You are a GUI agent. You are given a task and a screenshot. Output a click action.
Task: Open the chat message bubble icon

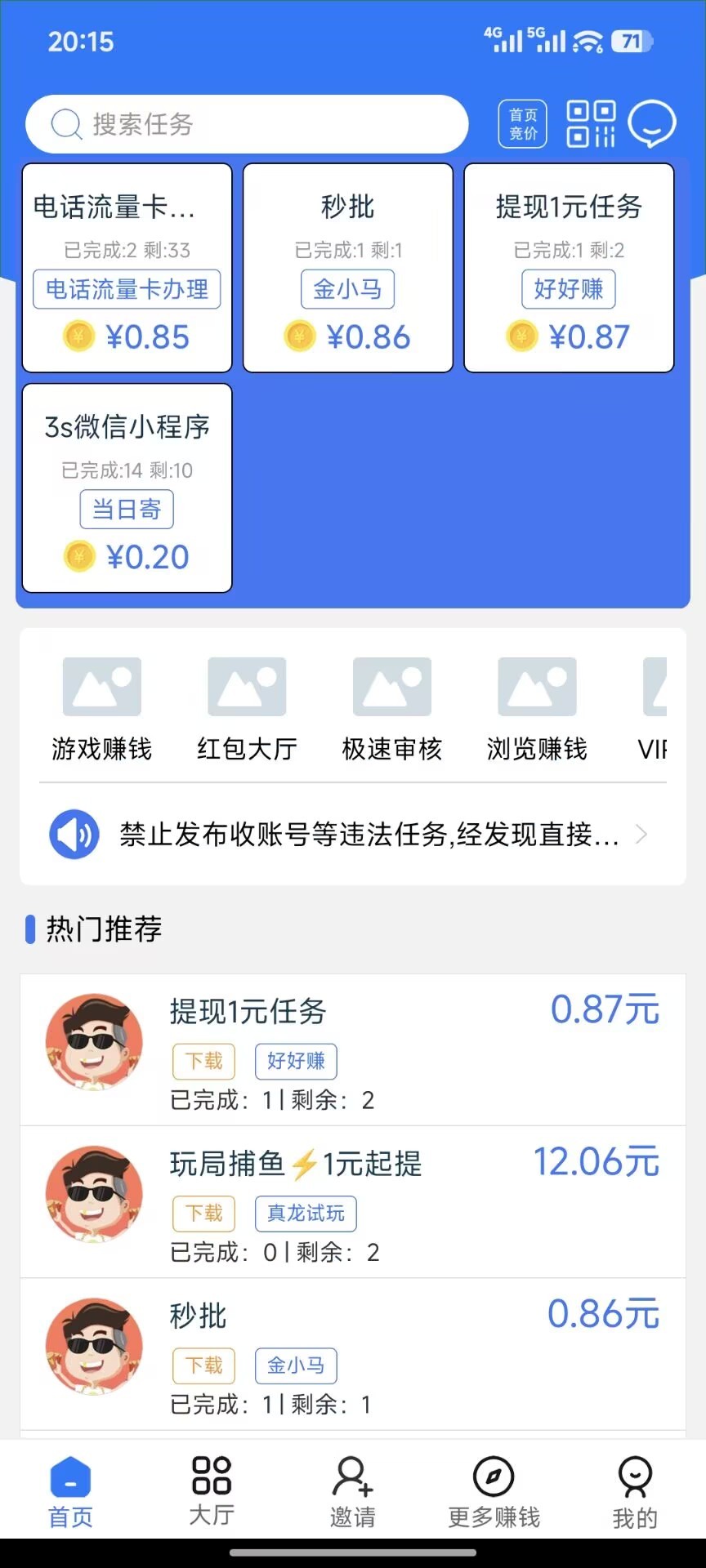651,122
